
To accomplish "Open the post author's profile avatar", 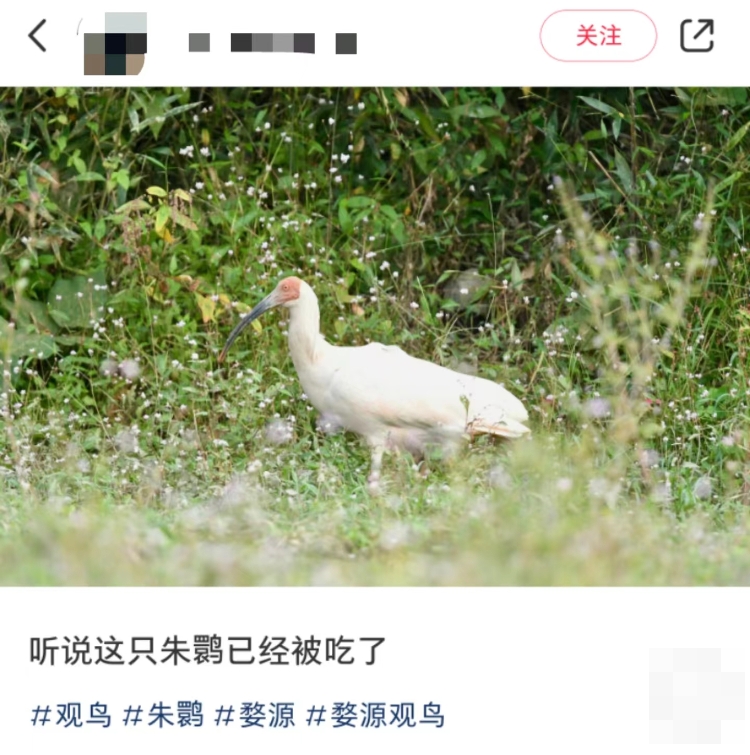I will pos(116,43).
